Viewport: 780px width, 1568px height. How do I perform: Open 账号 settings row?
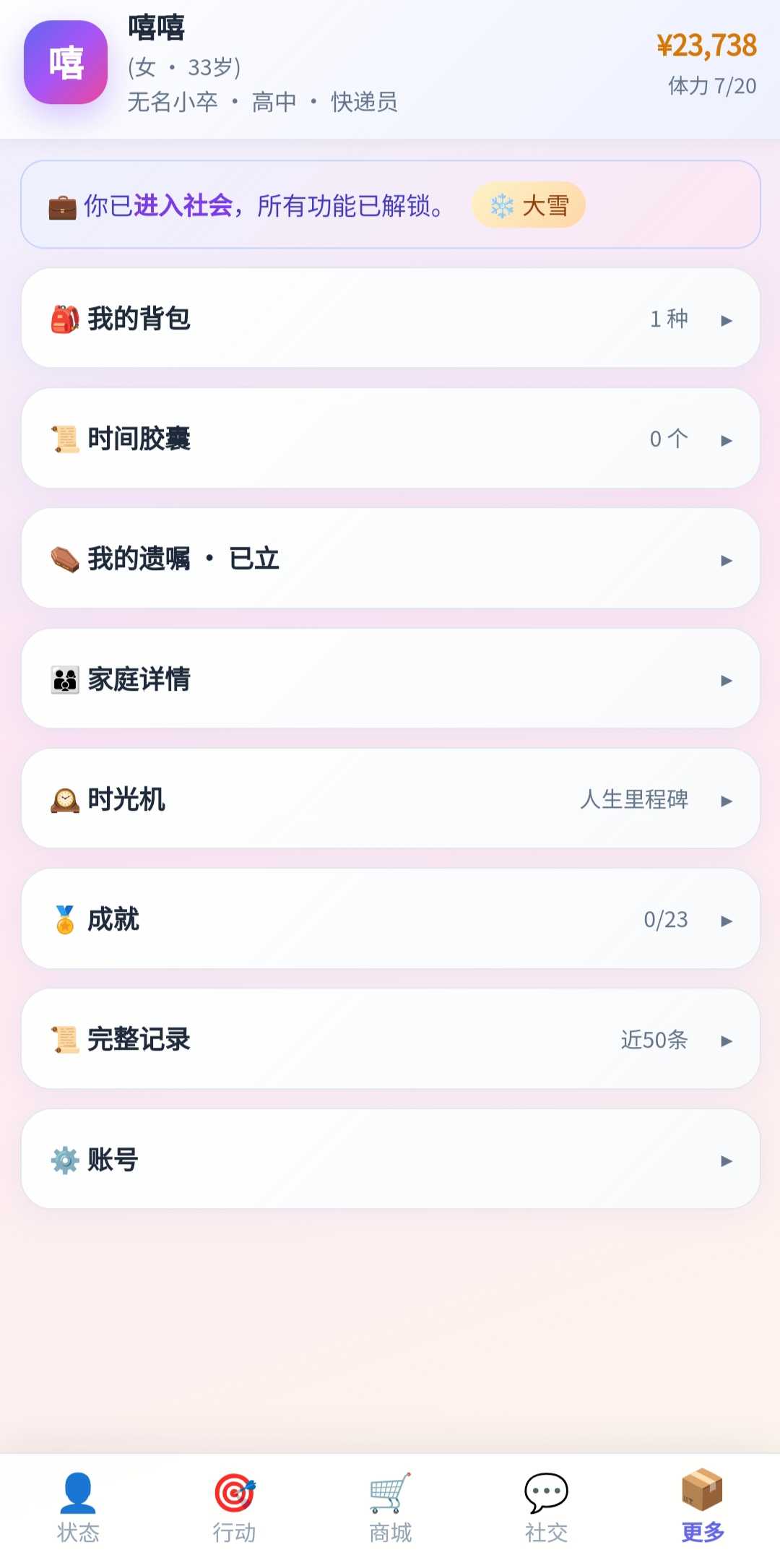[391, 1159]
